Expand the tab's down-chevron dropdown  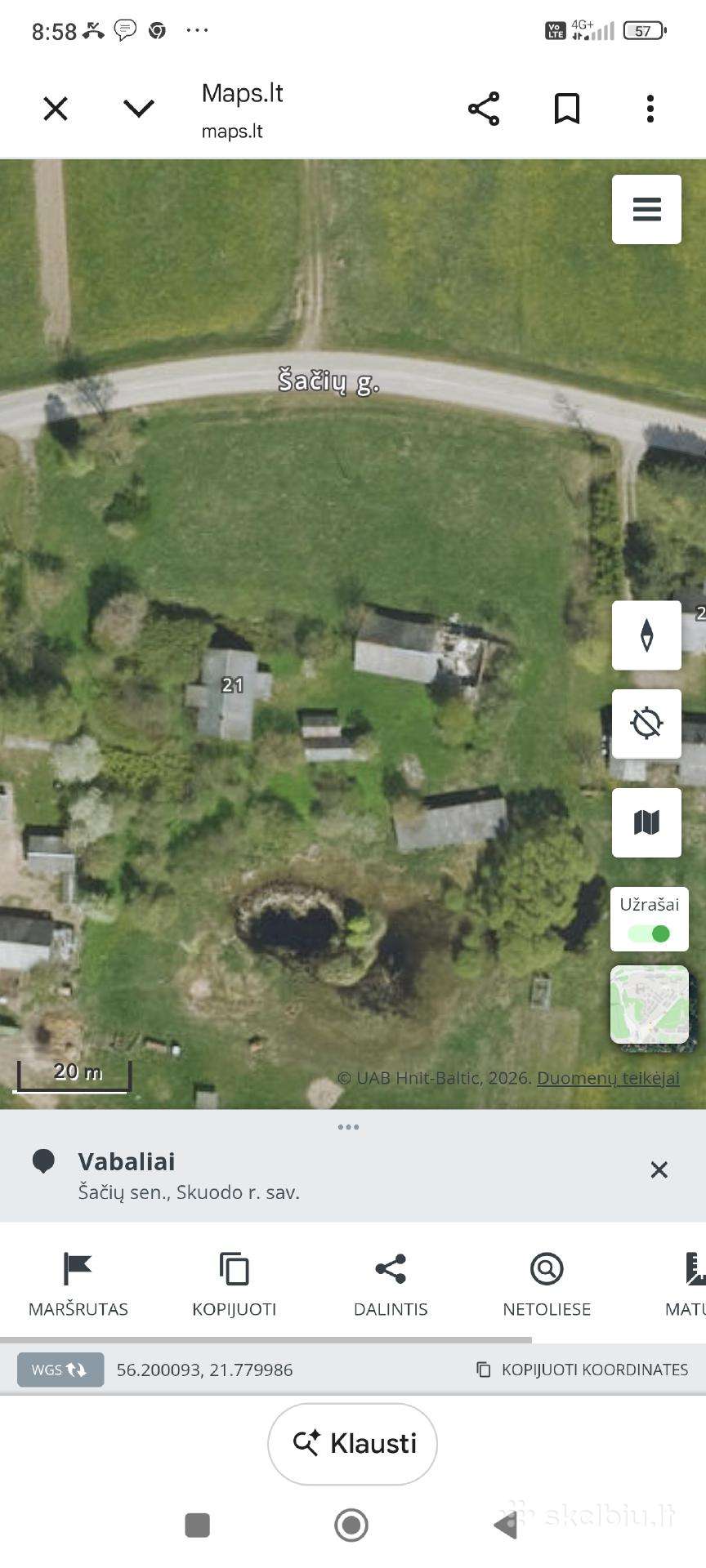pyautogui.click(x=139, y=108)
